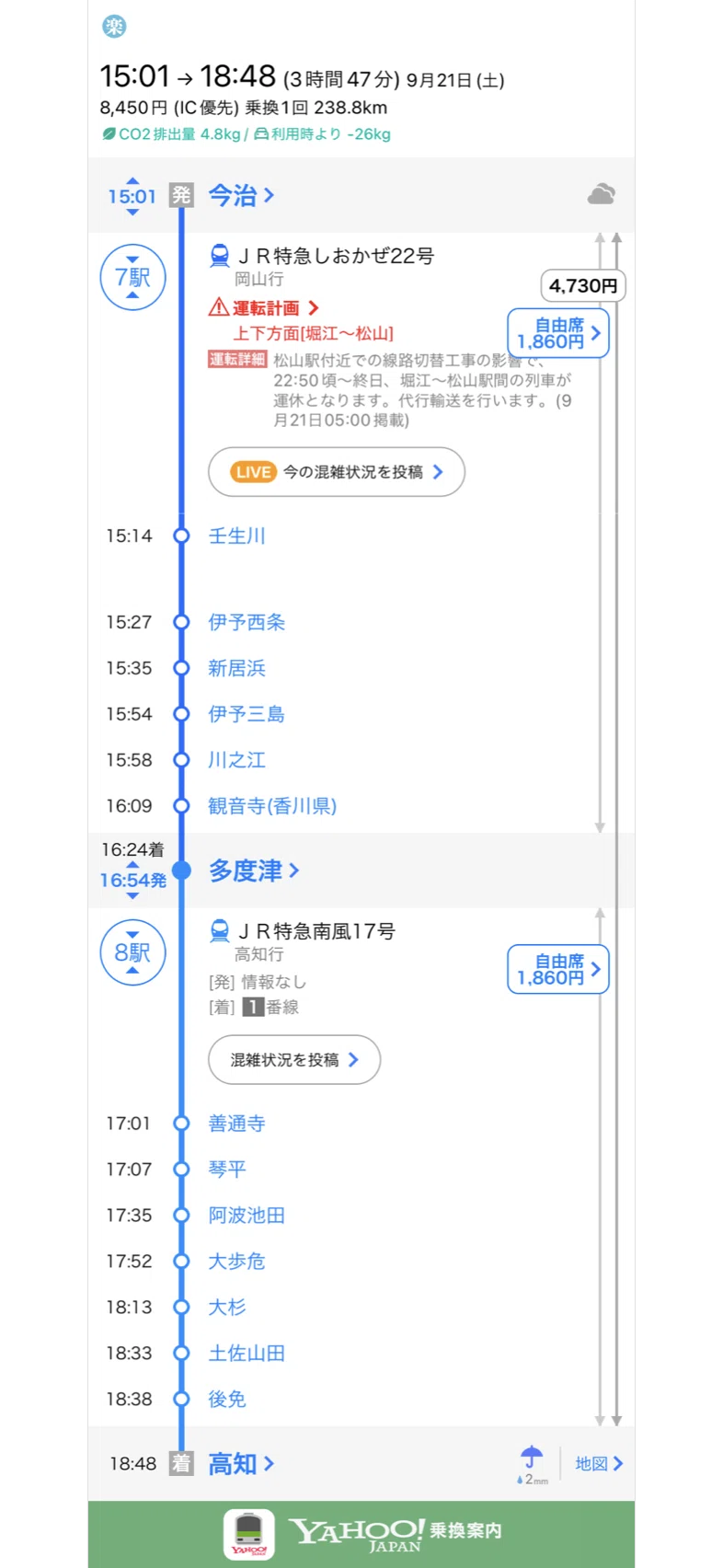Pick a later connection using the arrow below 16:54発
Screen dimensions: 723x1568
coord(132,895)
